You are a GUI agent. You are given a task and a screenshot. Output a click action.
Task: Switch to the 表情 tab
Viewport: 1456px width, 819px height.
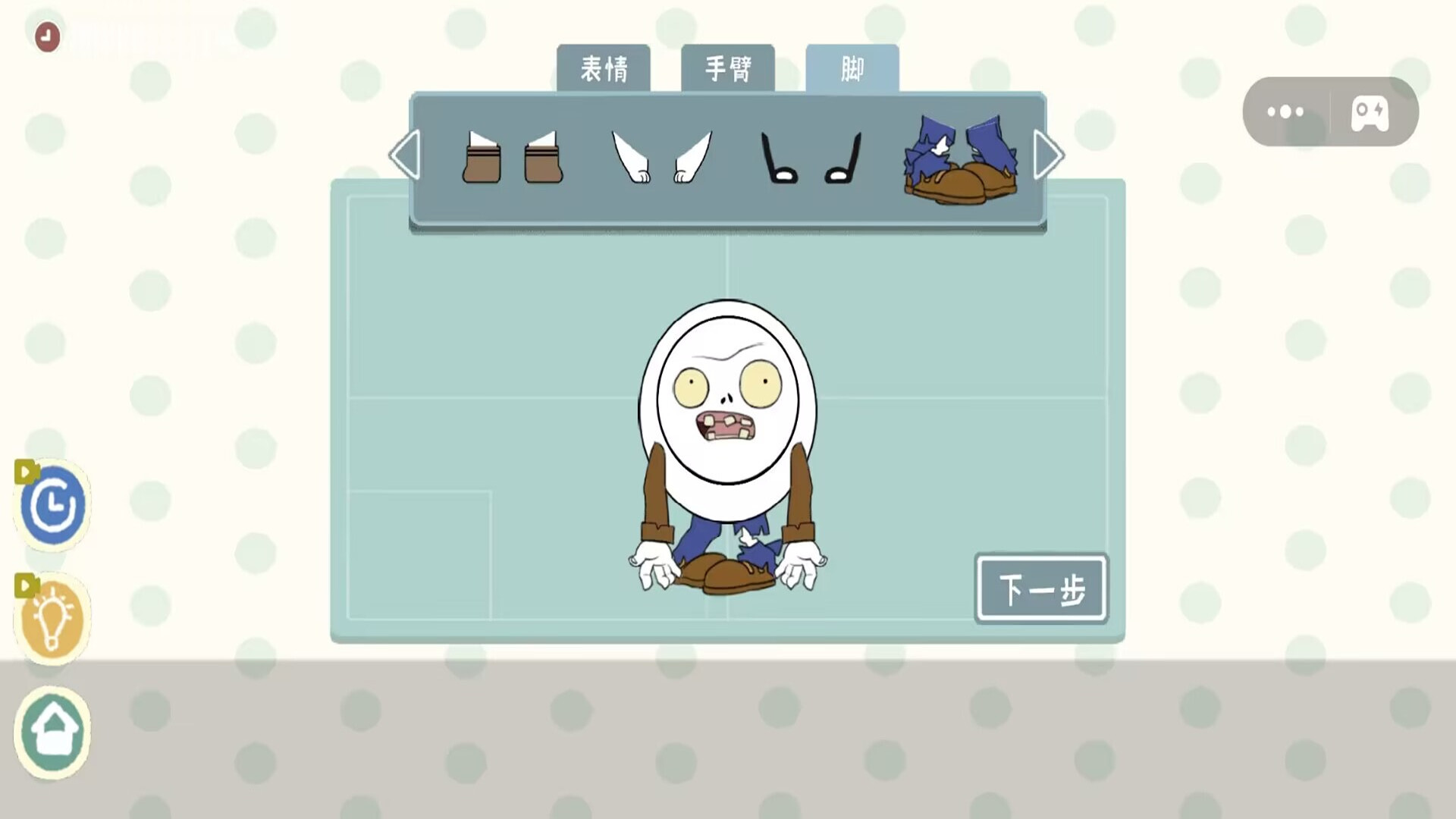[604, 69]
